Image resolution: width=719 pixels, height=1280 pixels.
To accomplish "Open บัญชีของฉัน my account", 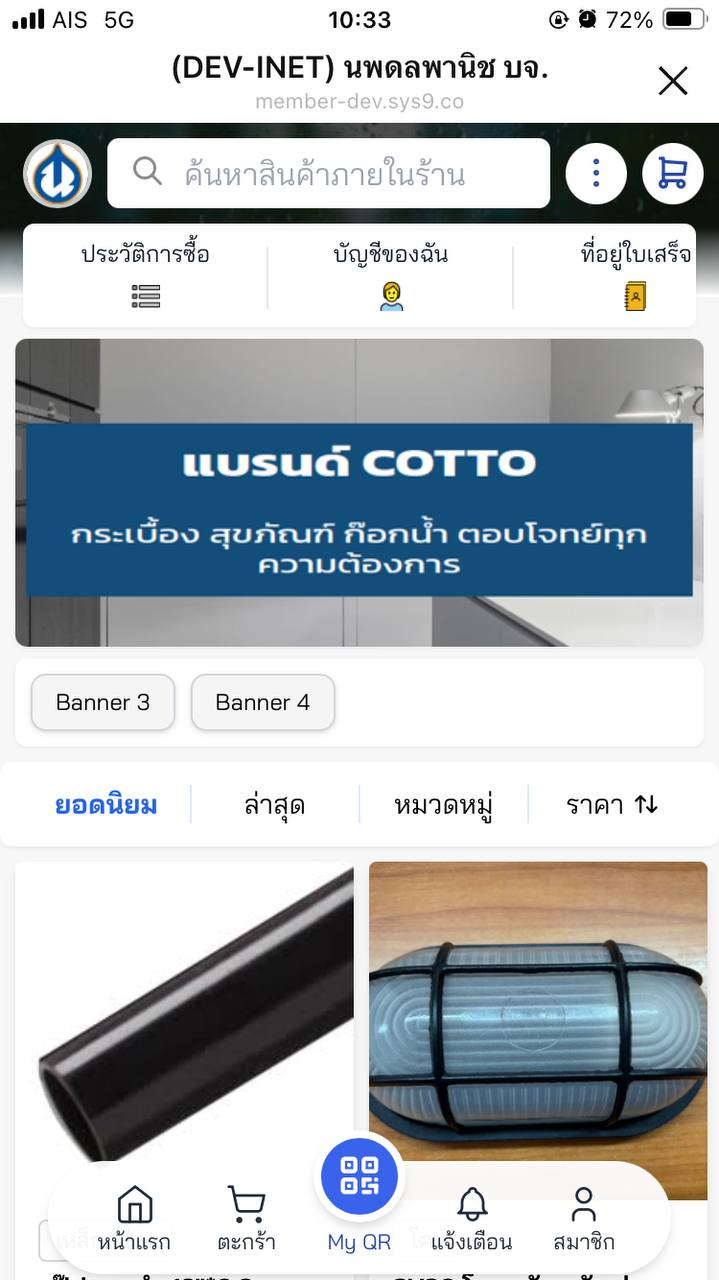I will [390, 274].
